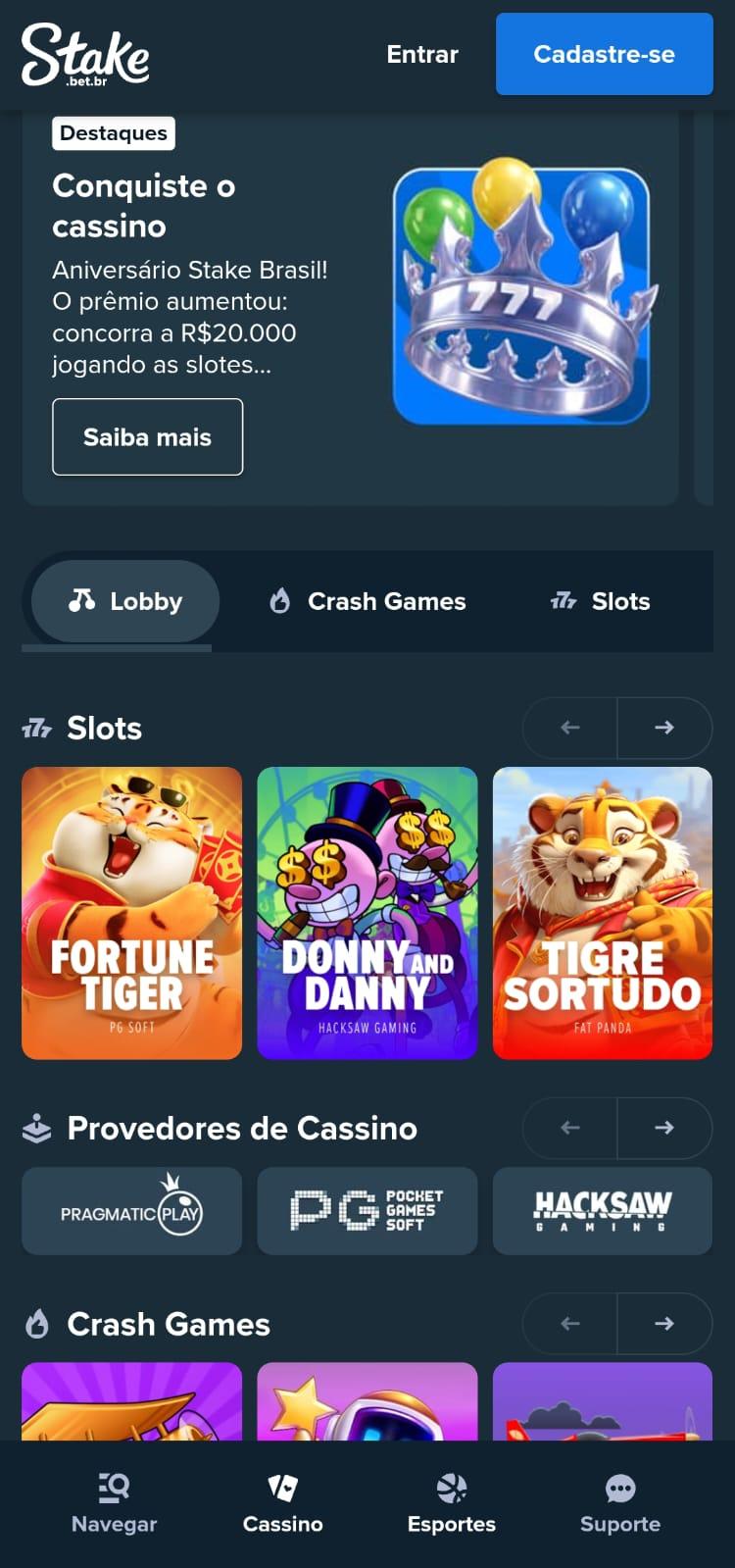735x1568 pixels.
Task: Switch to the Slots tab
Action: click(601, 601)
